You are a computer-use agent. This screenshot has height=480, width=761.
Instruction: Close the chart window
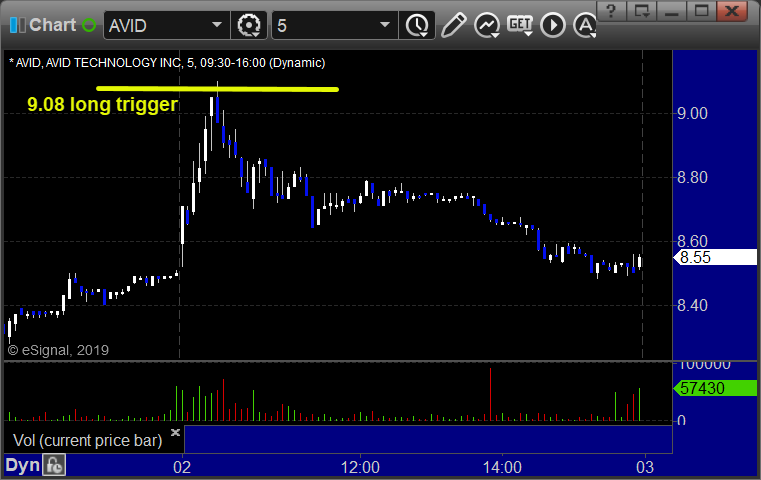(x=734, y=10)
